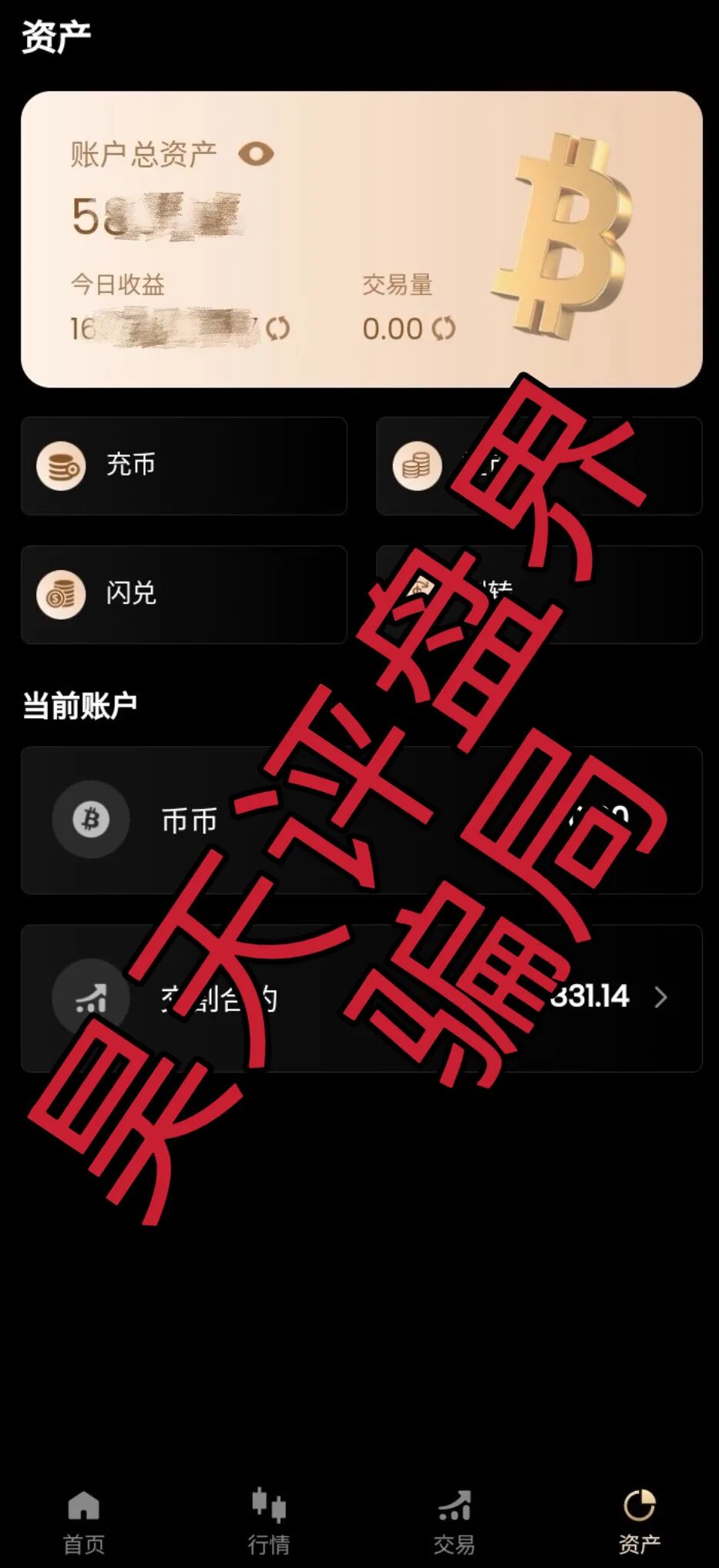Switch to the 行情 market tab
Image resolution: width=719 pixels, height=1568 pixels.
(x=268, y=1523)
